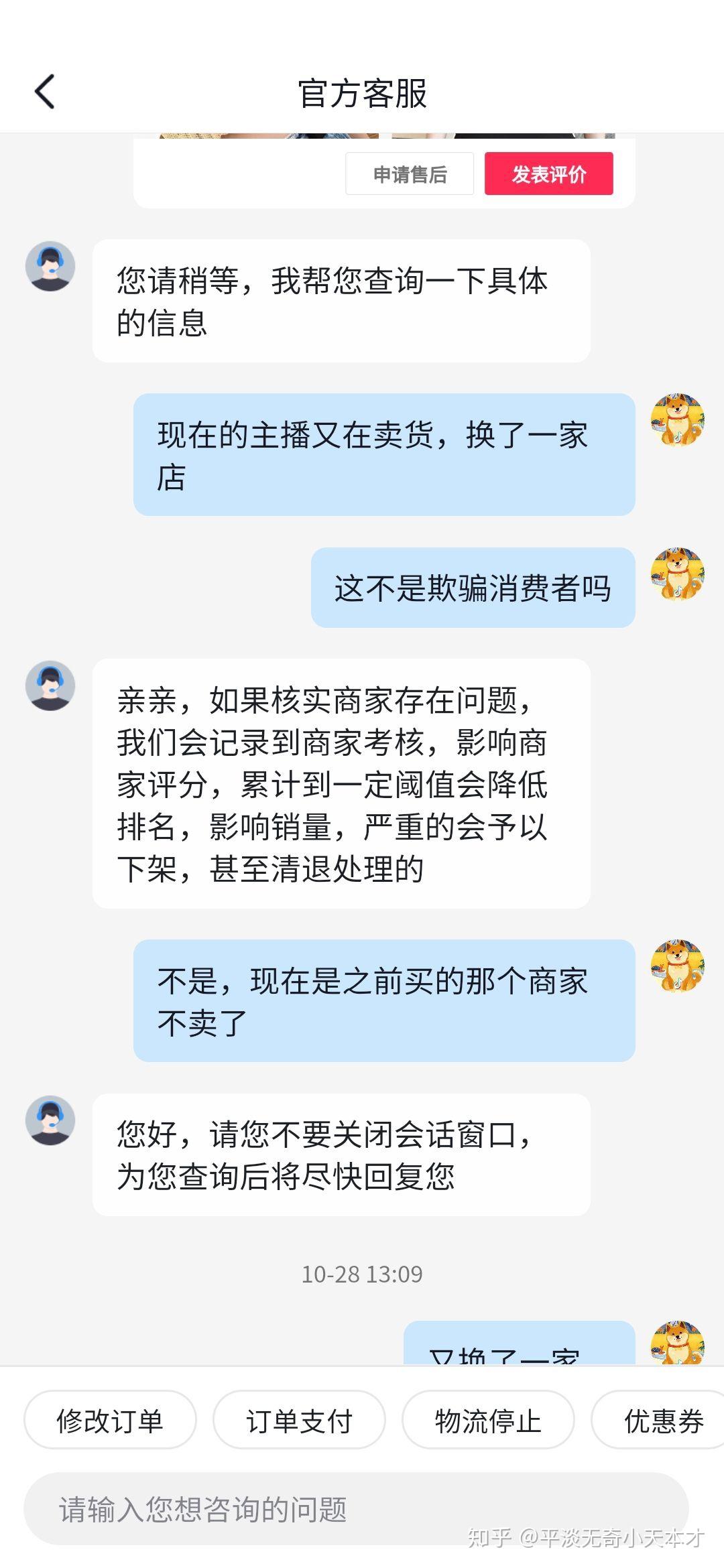
Task: Go back from 官方客服 chat
Action: coord(44,92)
